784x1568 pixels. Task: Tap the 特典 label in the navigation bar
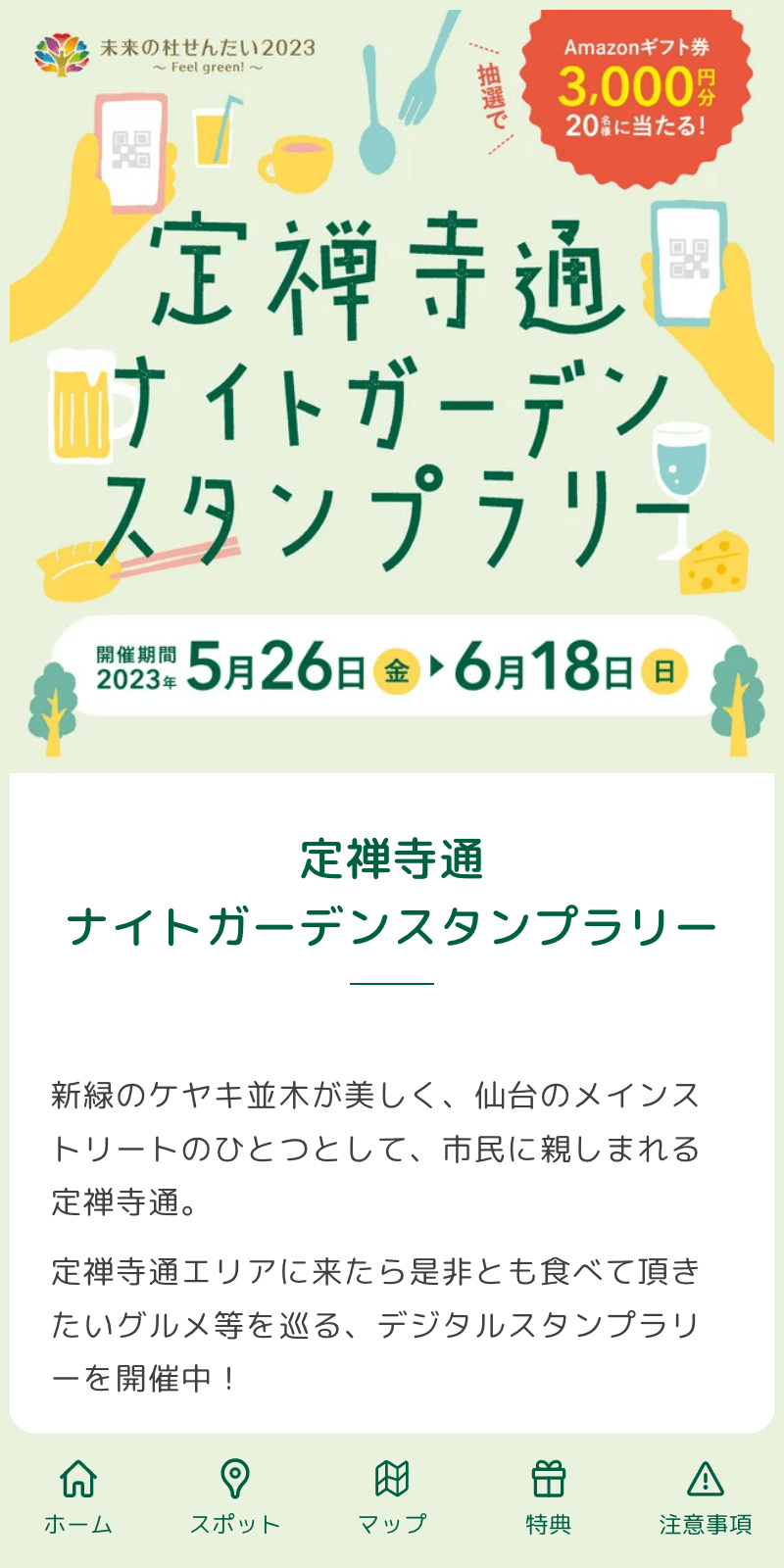coord(549,1524)
